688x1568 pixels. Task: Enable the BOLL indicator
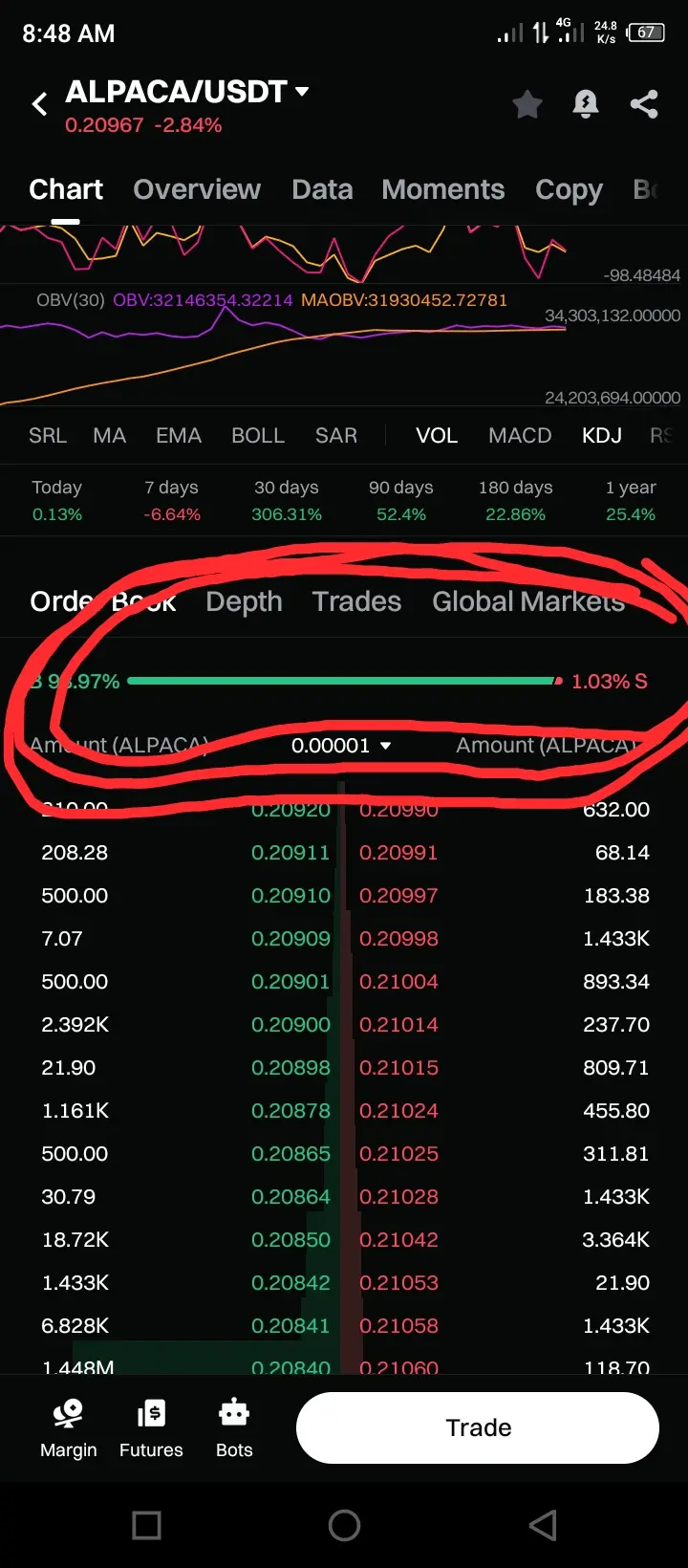(258, 436)
